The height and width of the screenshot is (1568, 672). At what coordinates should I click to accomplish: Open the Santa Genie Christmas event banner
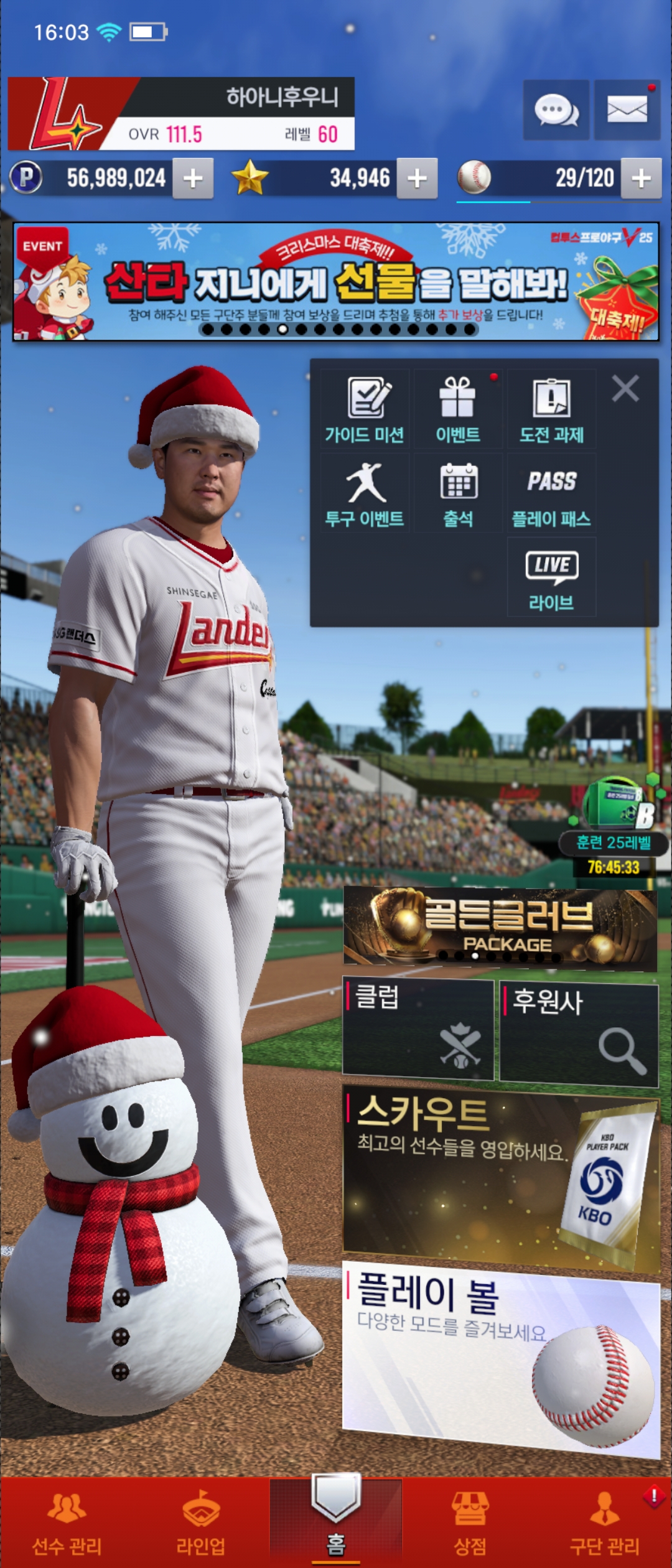tap(336, 281)
